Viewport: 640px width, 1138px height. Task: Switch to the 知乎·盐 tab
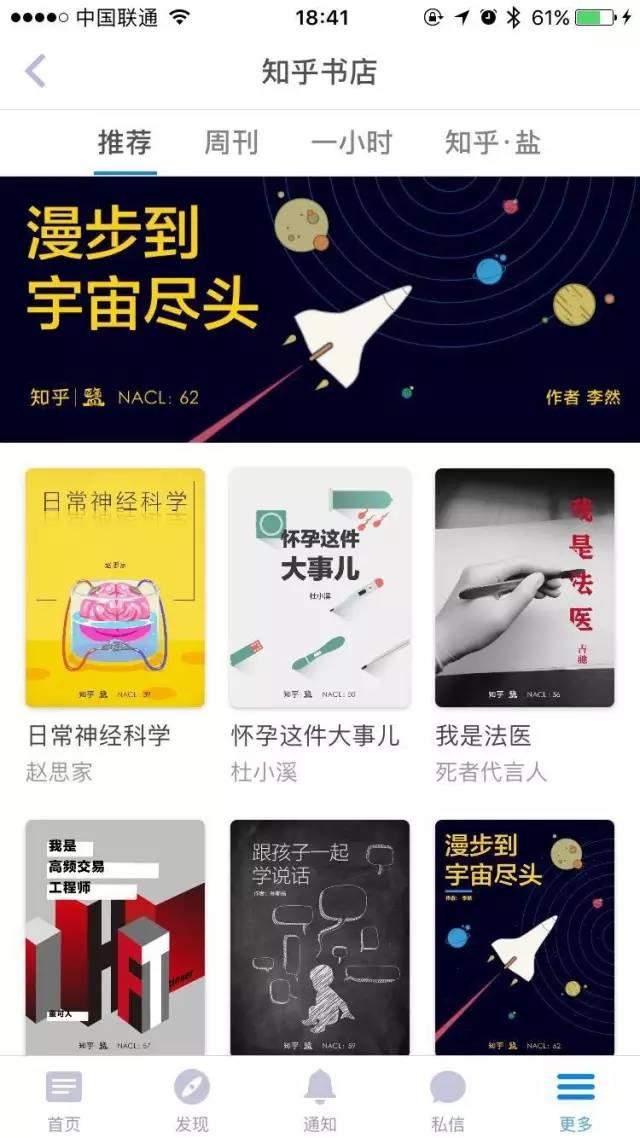coord(493,142)
